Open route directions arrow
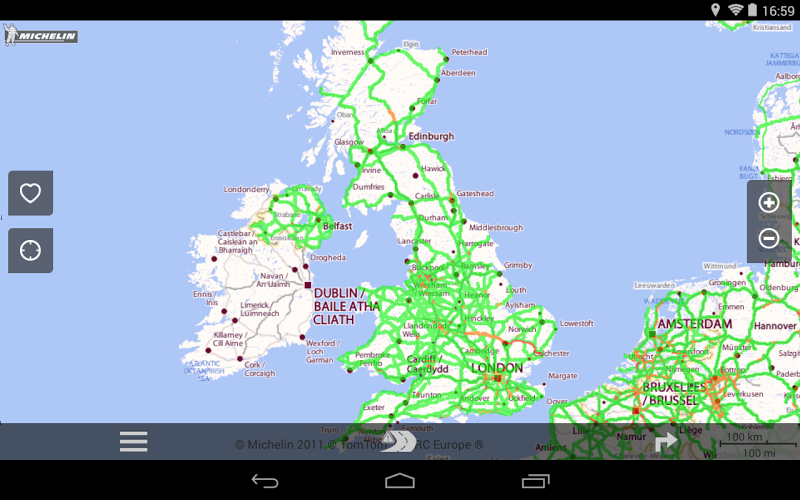Screen dimensions: 800x500 click(666, 440)
